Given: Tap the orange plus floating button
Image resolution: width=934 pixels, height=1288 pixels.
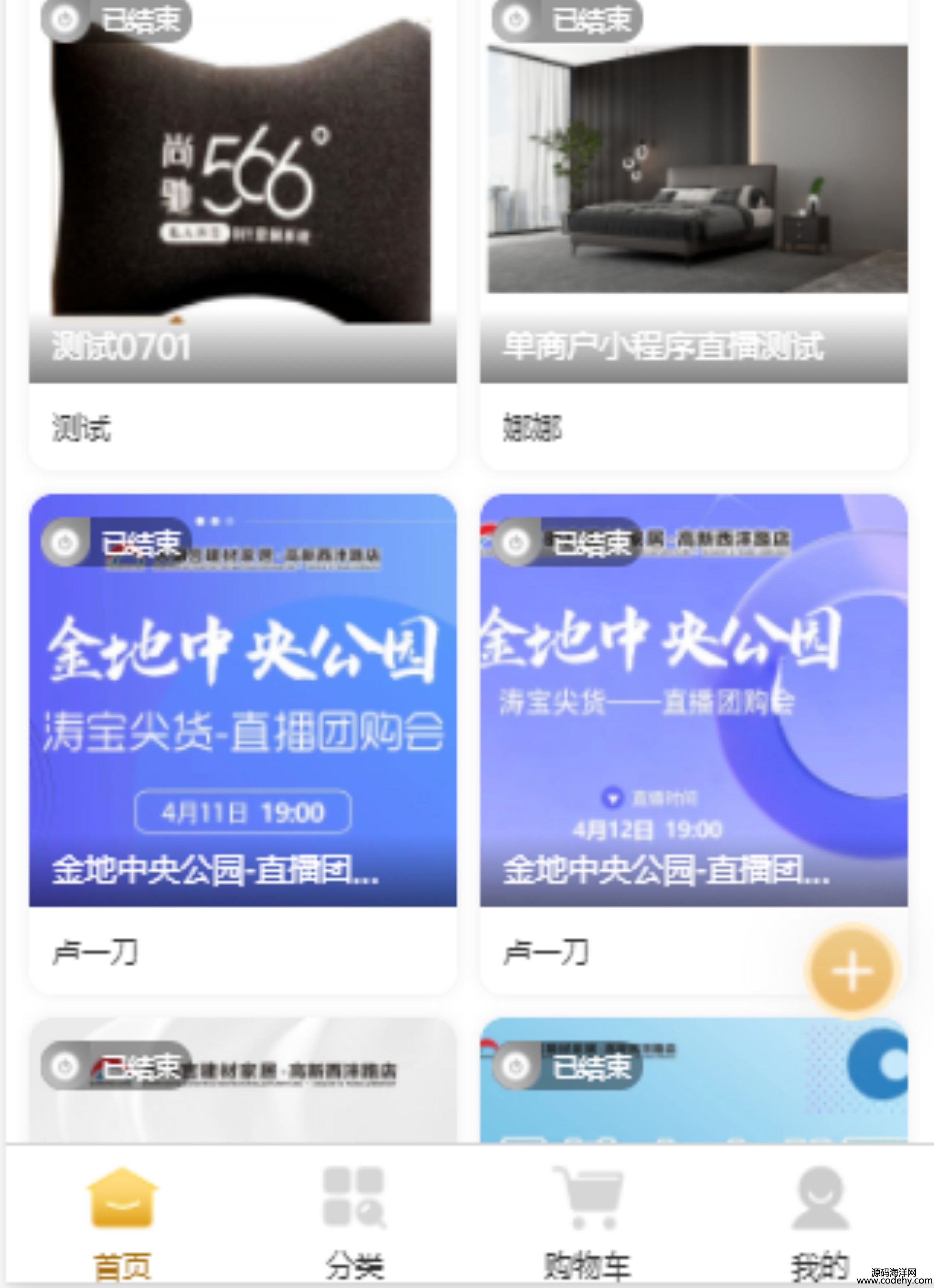Looking at the screenshot, I should point(852,971).
